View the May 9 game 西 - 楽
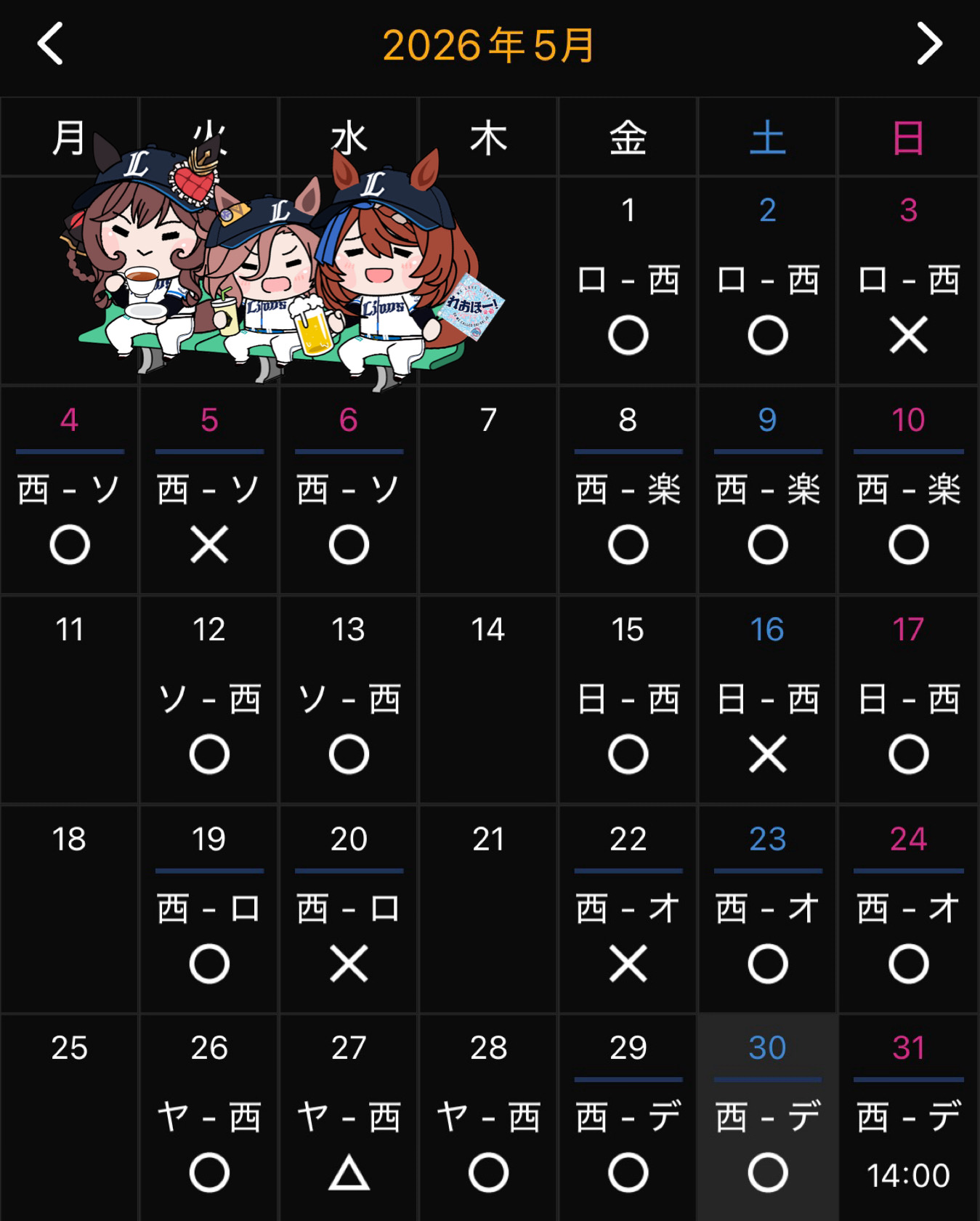Viewport: 980px width, 1221px height. [767, 490]
